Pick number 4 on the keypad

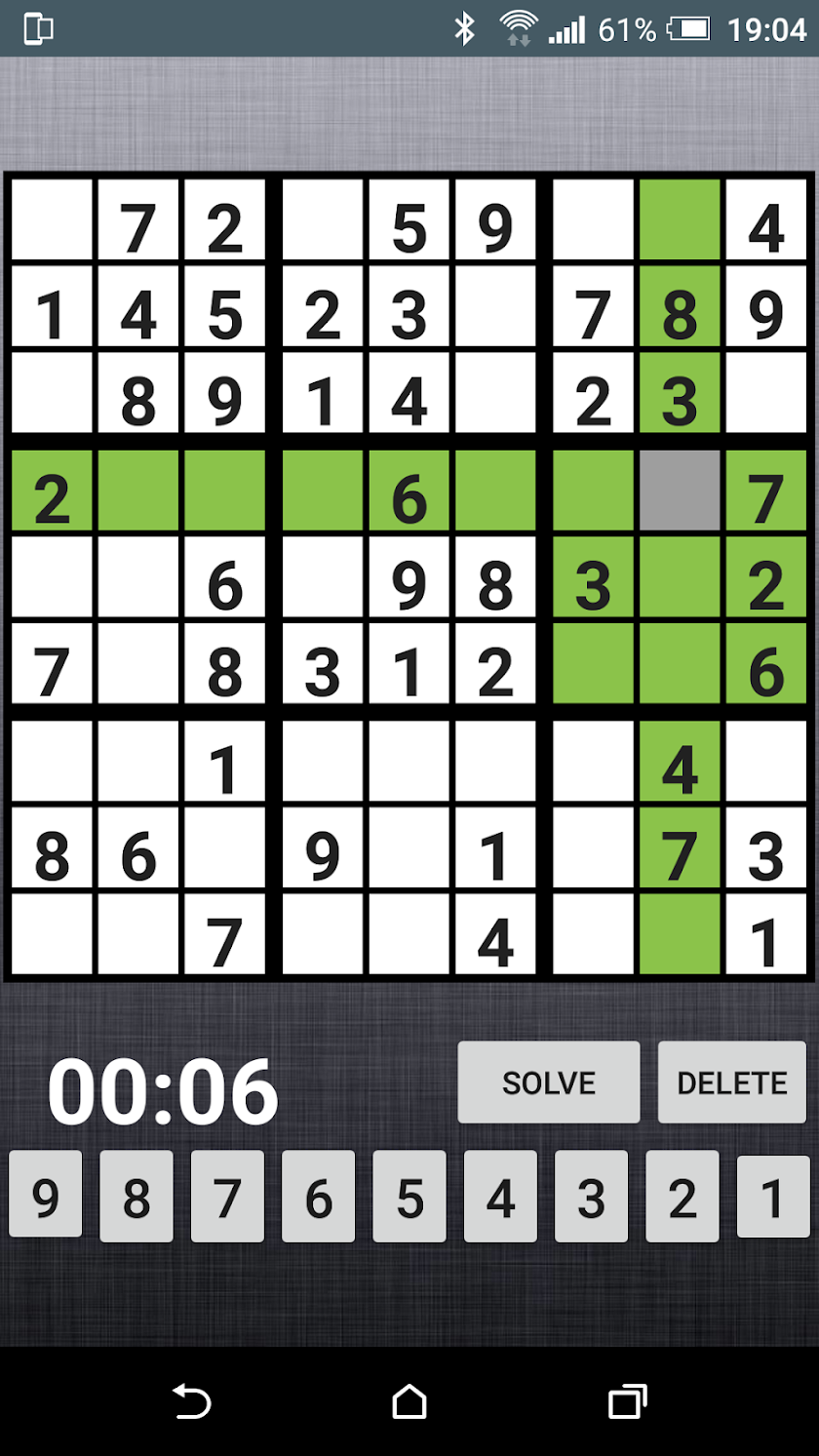click(x=500, y=1196)
